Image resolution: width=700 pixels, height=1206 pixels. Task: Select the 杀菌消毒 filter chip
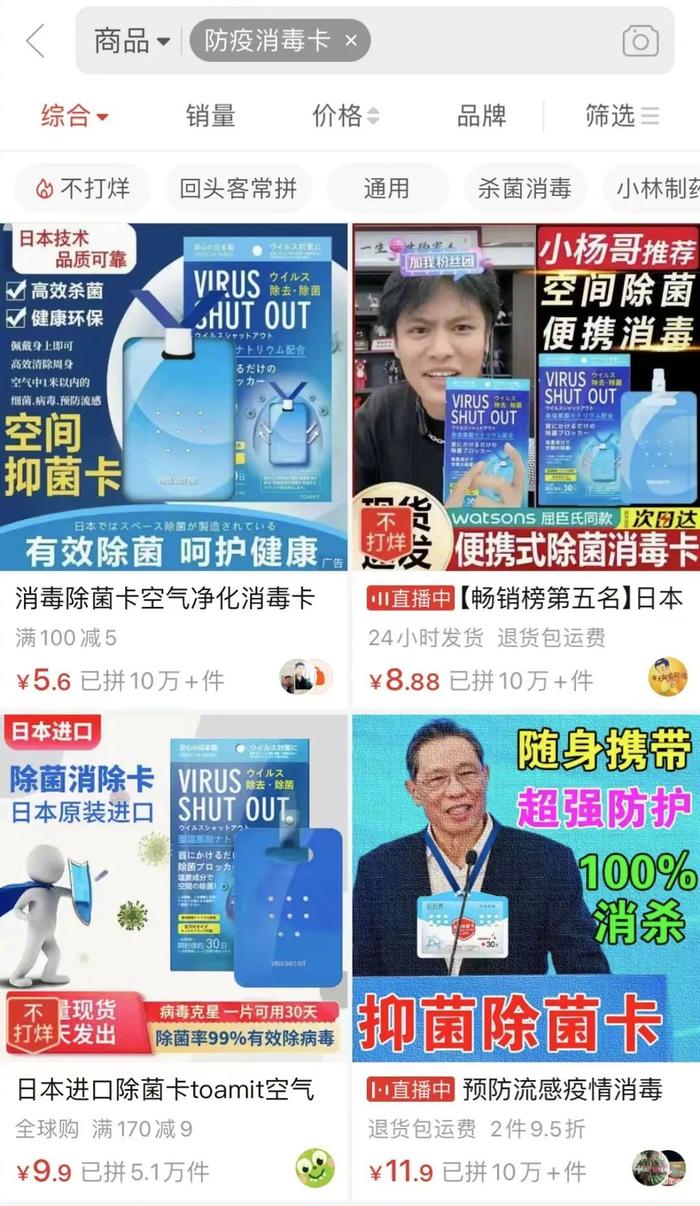(525, 188)
